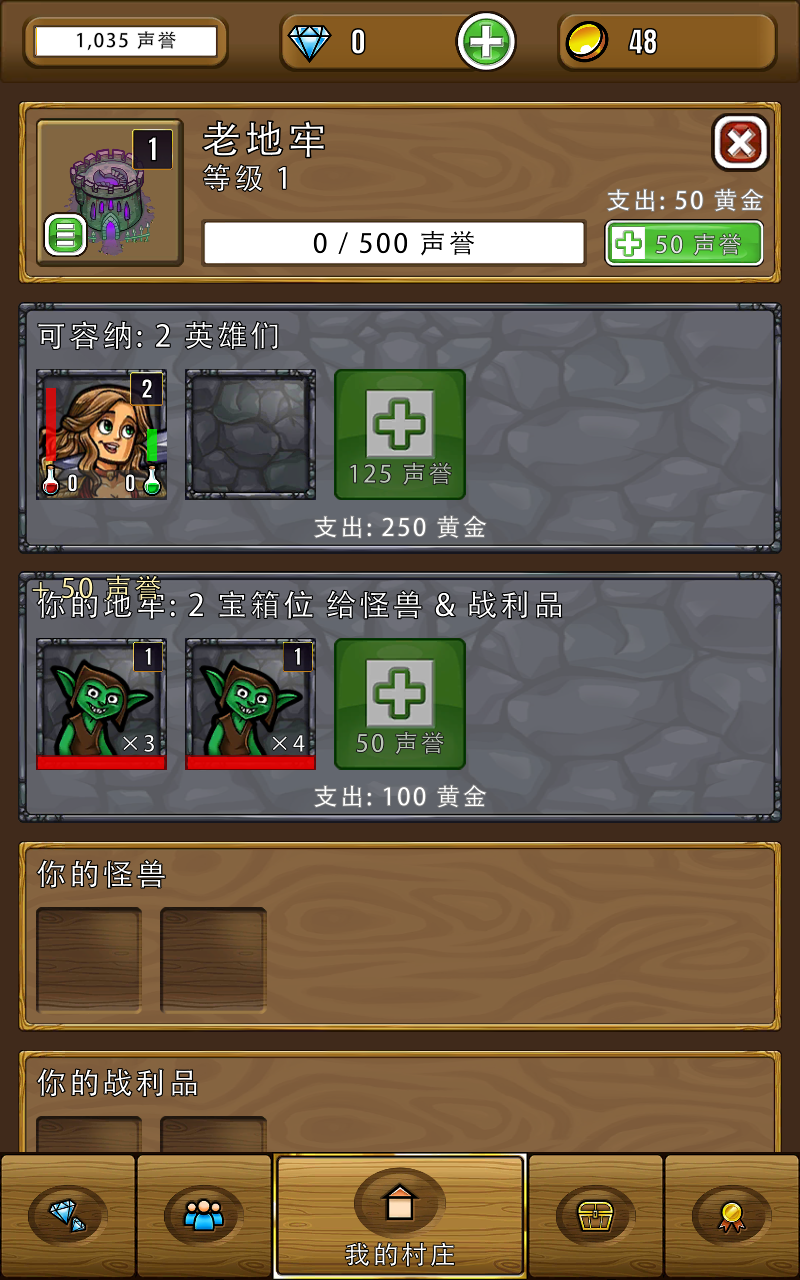Add a hero slot for 125 声誉

coord(400,435)
